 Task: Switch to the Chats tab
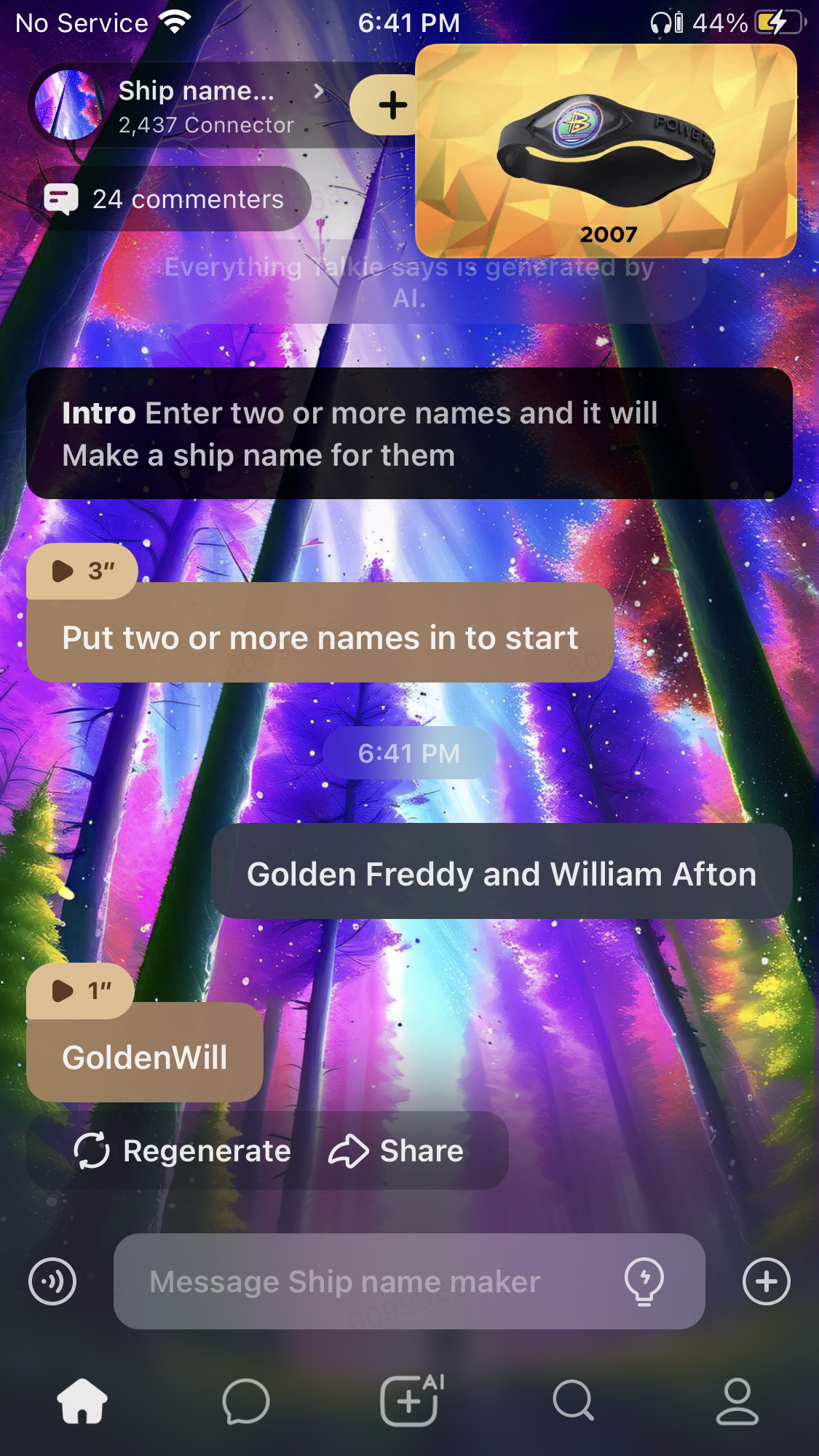point(246,1401)
